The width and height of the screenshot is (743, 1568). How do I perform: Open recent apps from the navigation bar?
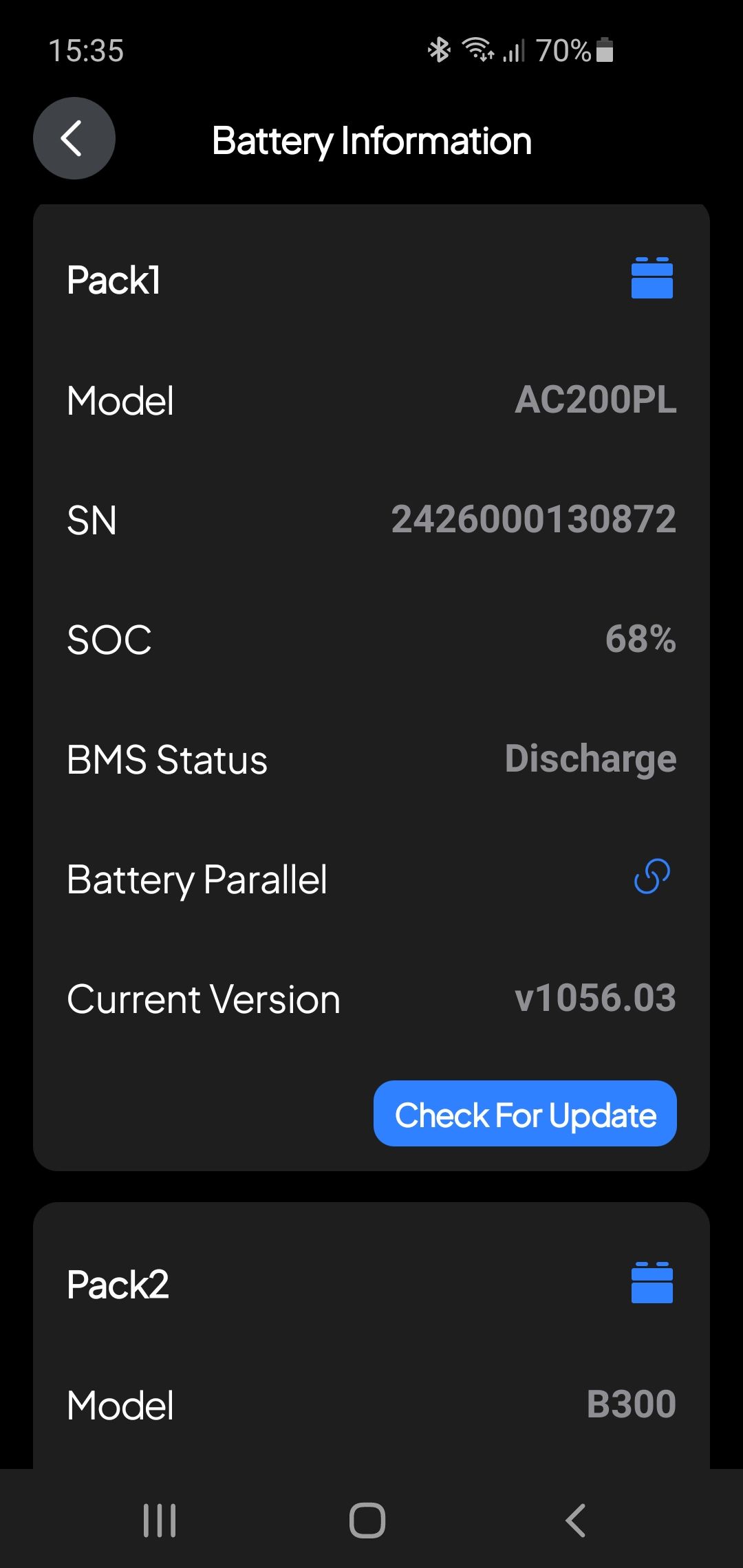tap(160, 1521)
